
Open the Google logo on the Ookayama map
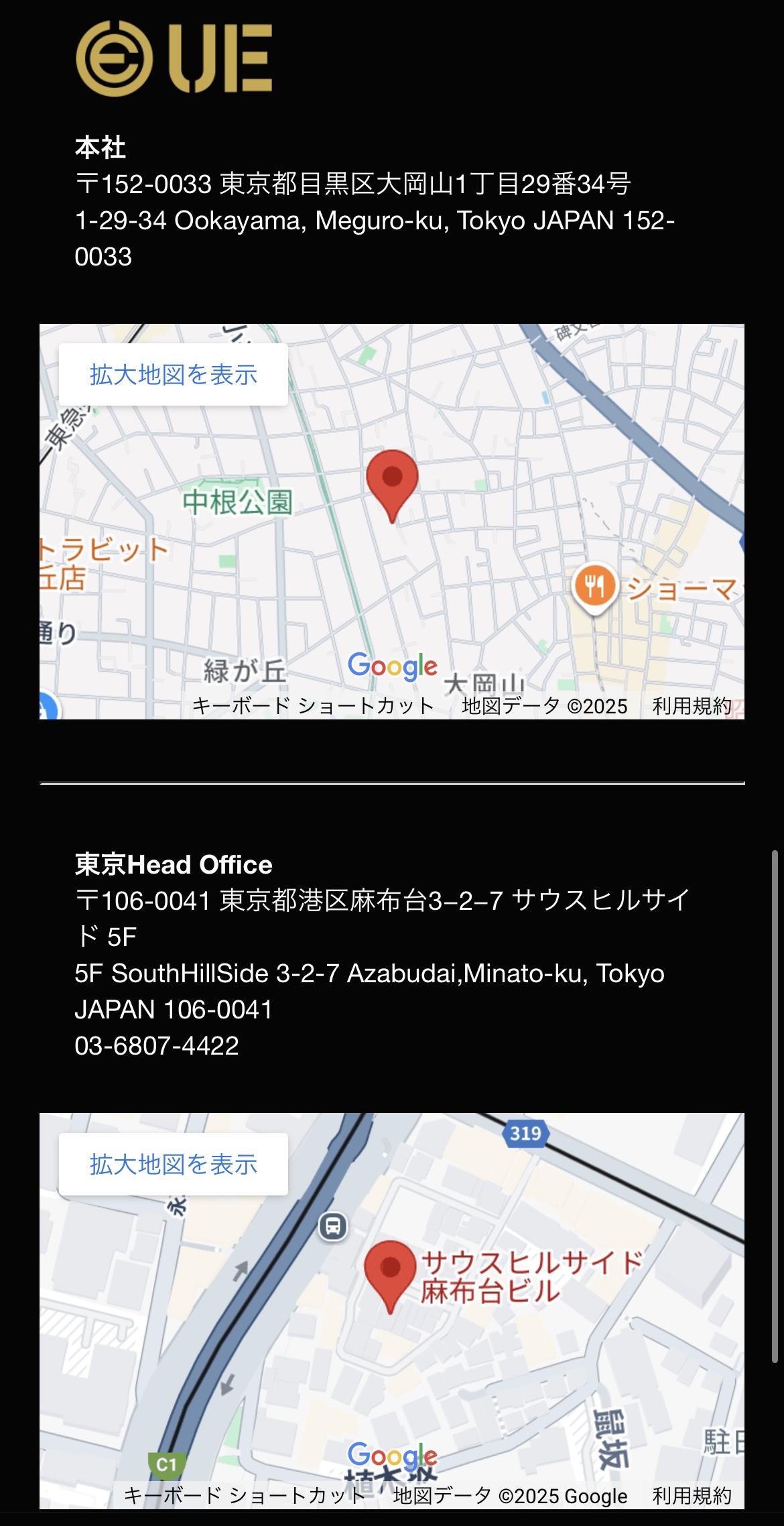coord(392,666)
